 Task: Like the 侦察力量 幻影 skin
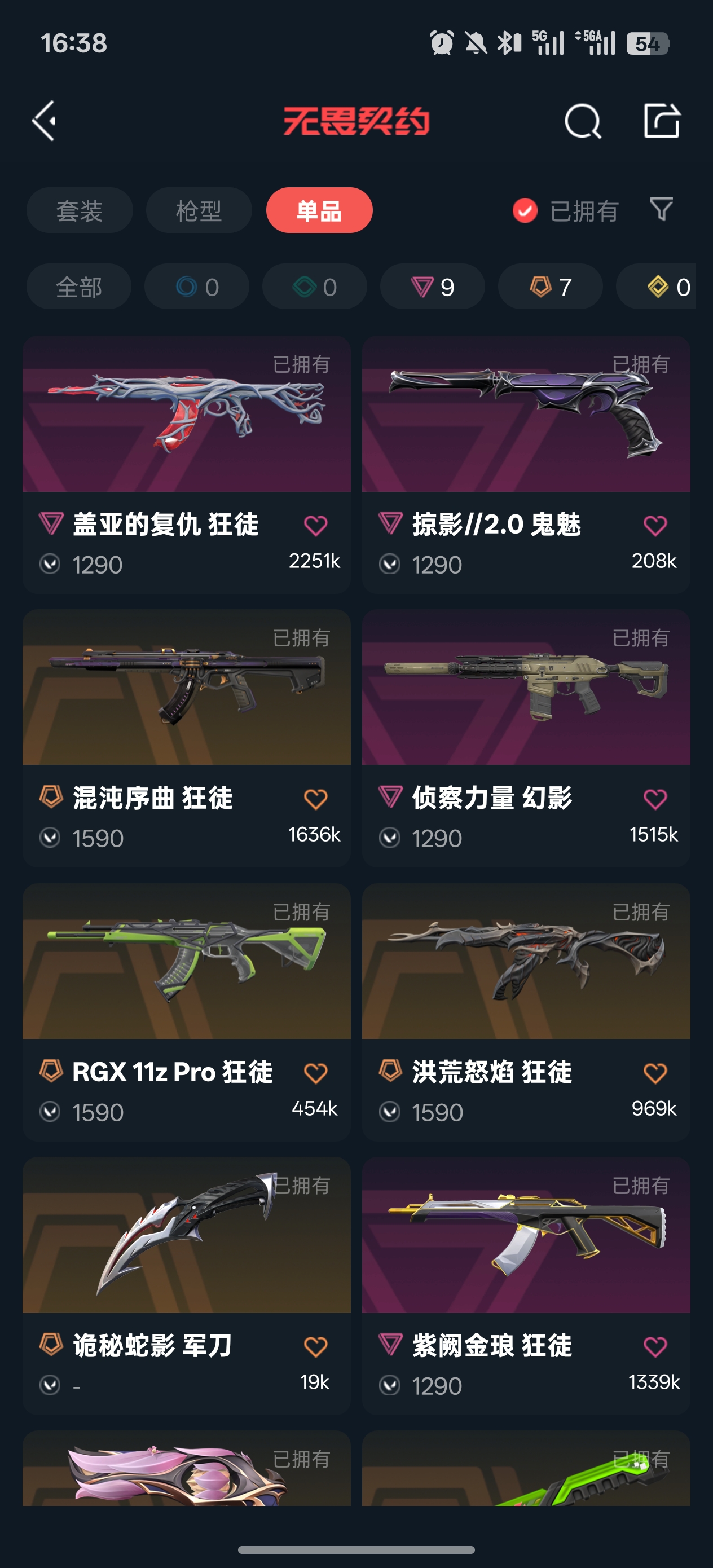click(655, 799)
